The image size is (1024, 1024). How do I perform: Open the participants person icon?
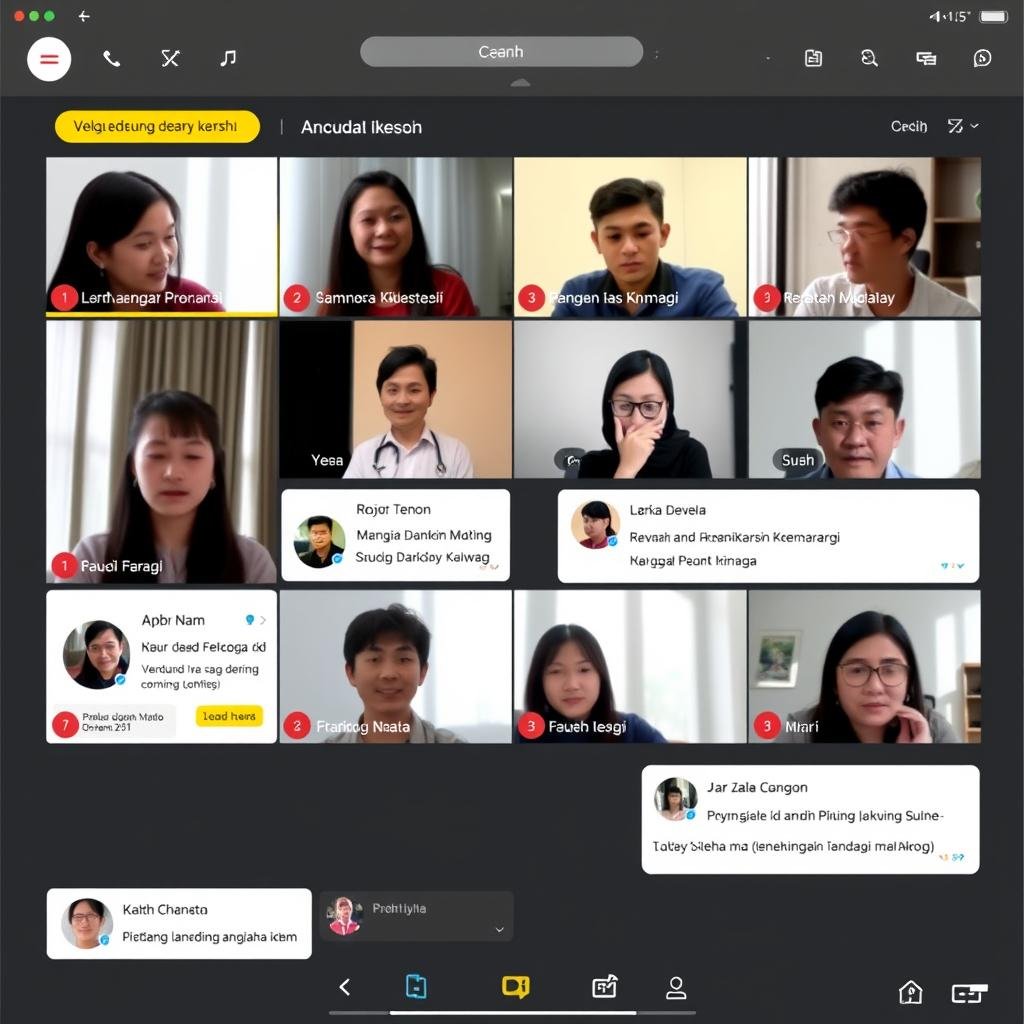(x=676, y=988)
